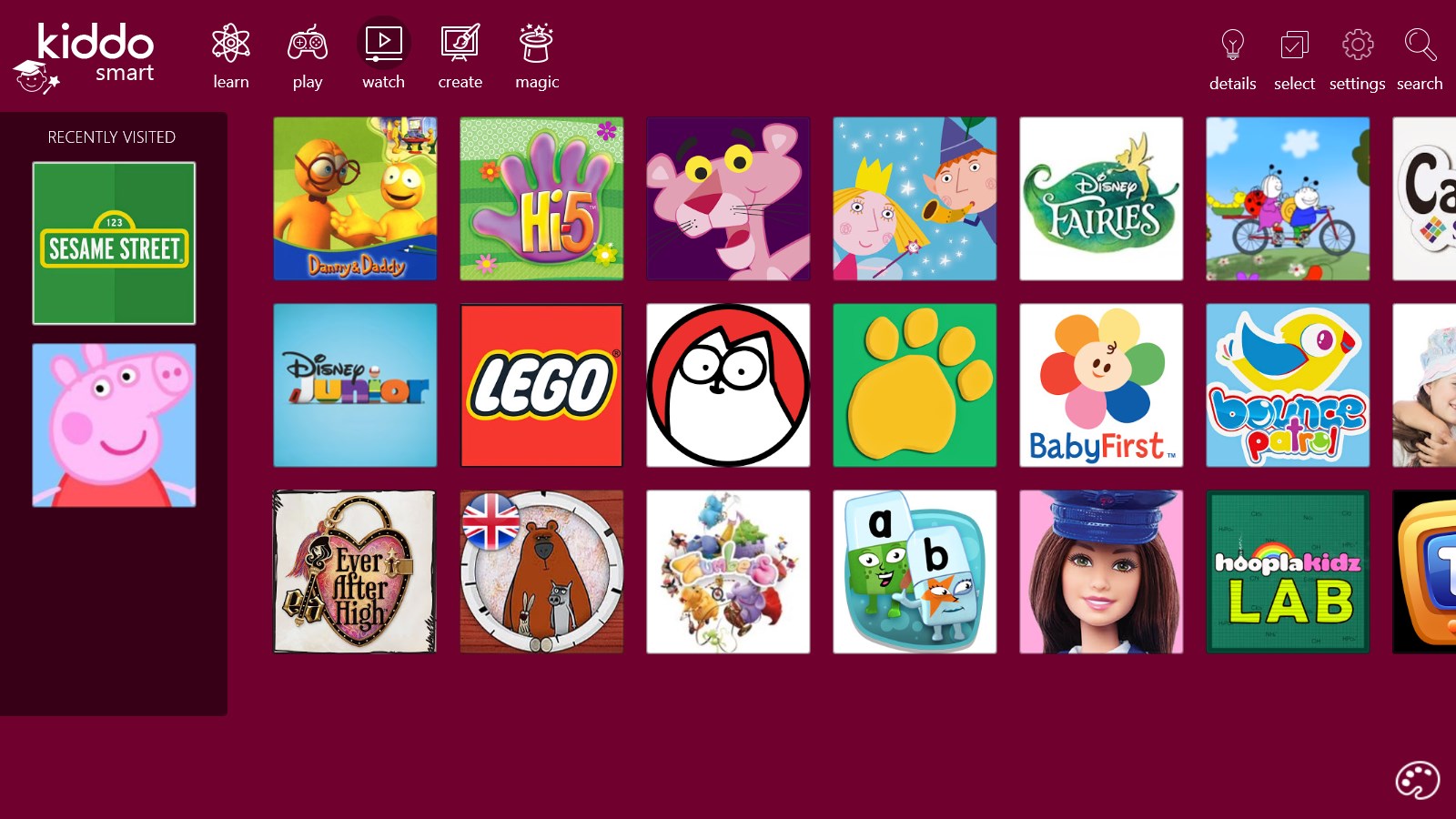The height and width of the screenshot is (819, 1456).
Task: Open the search tool
Action: pos(1420,58)
